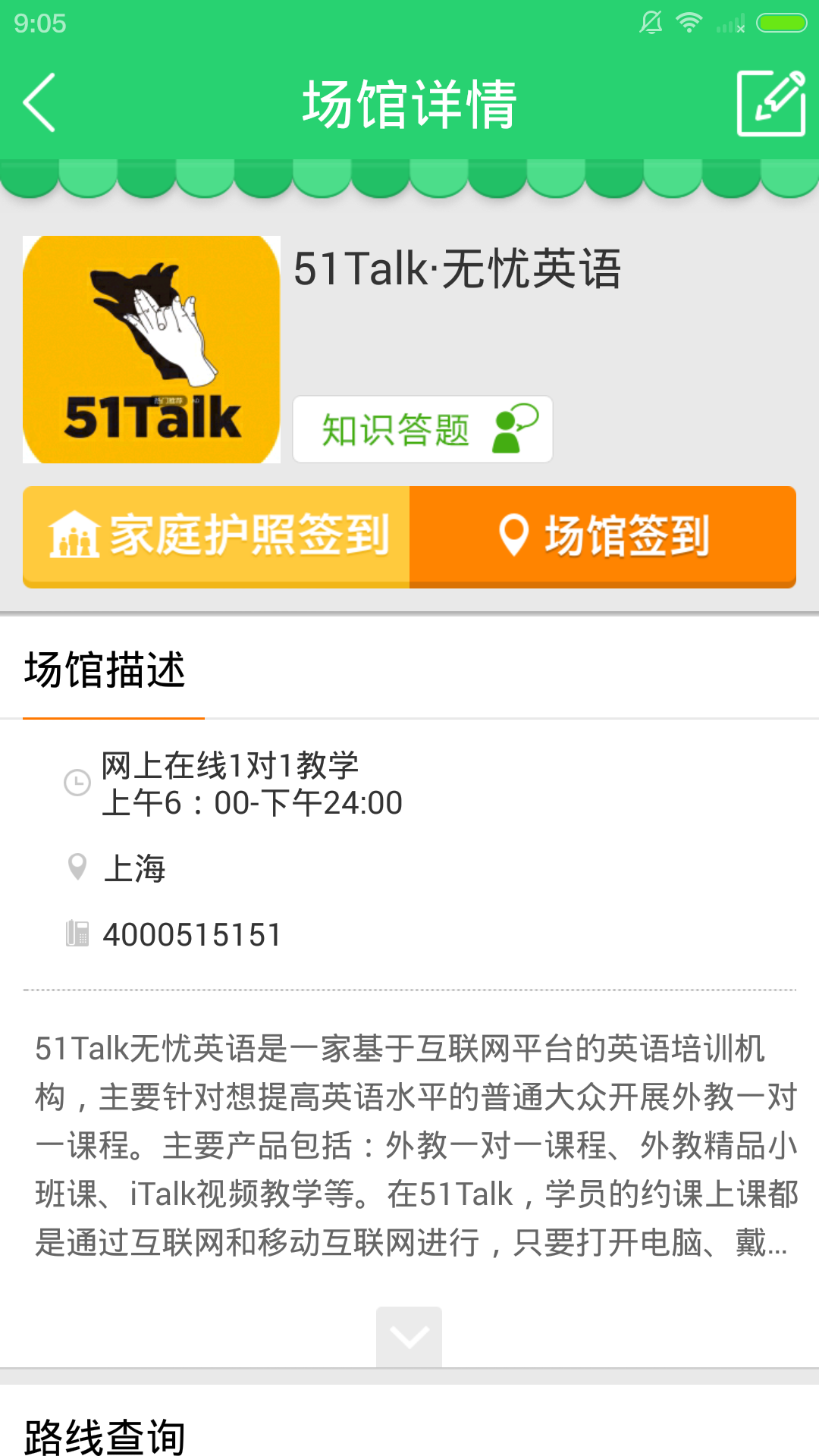This screenshot has height=1456, width=819.
Task: Open the edit/compose icon
Action: (x=770, y=103)
